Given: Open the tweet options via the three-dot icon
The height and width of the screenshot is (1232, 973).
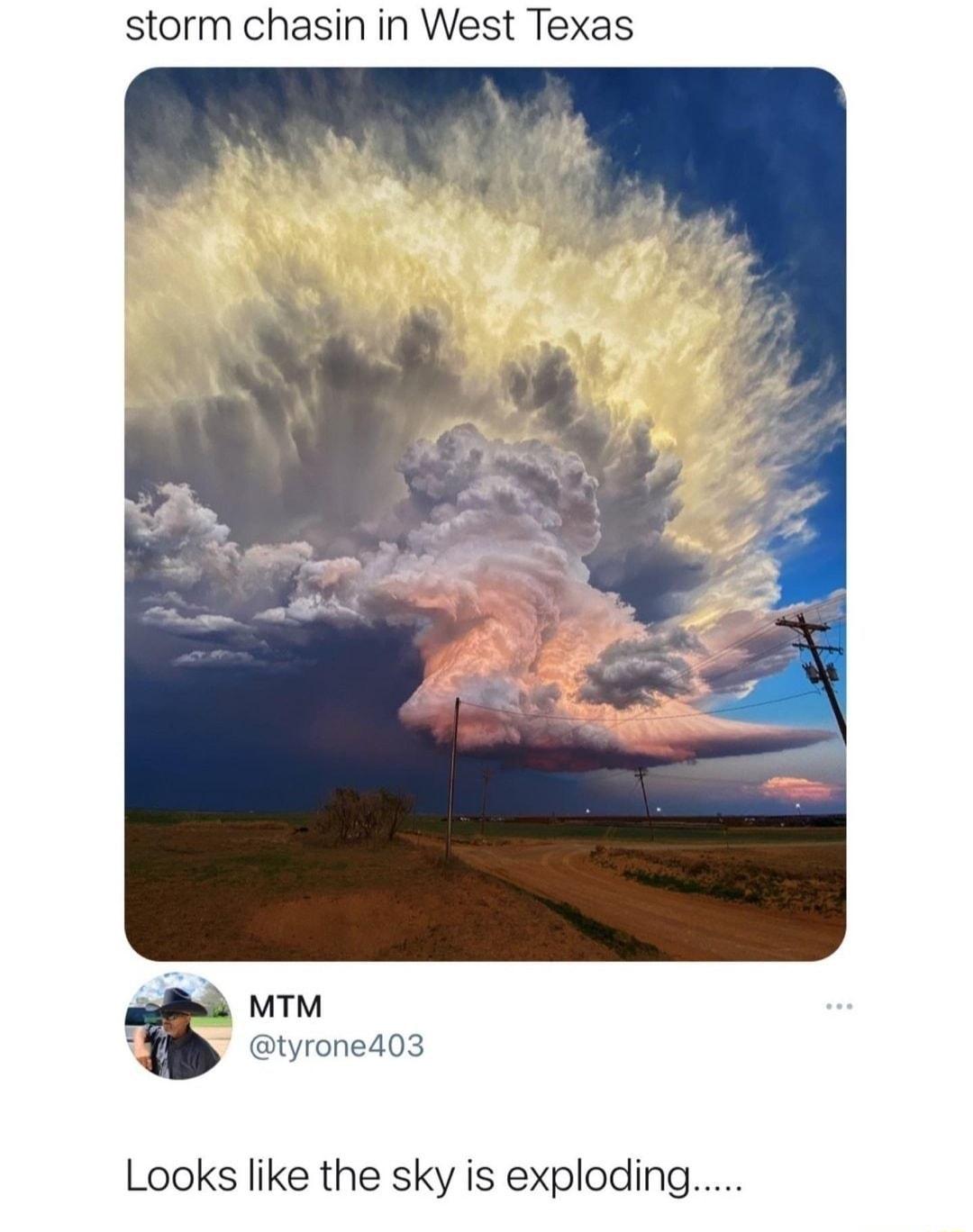Looking at the screenshot, I should tap(840, 1006).
